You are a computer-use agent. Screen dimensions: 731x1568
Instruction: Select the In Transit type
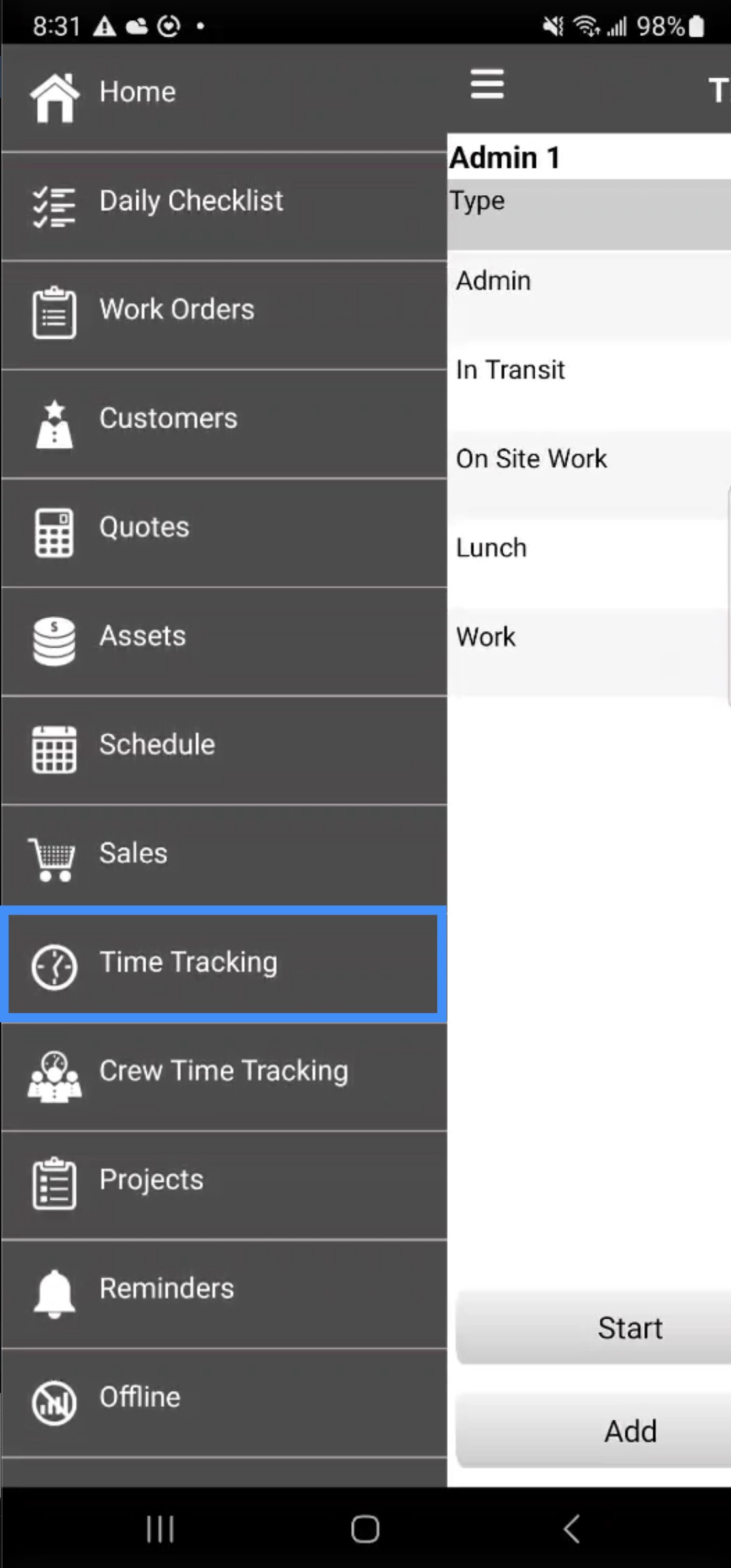(x=587, y=371)
